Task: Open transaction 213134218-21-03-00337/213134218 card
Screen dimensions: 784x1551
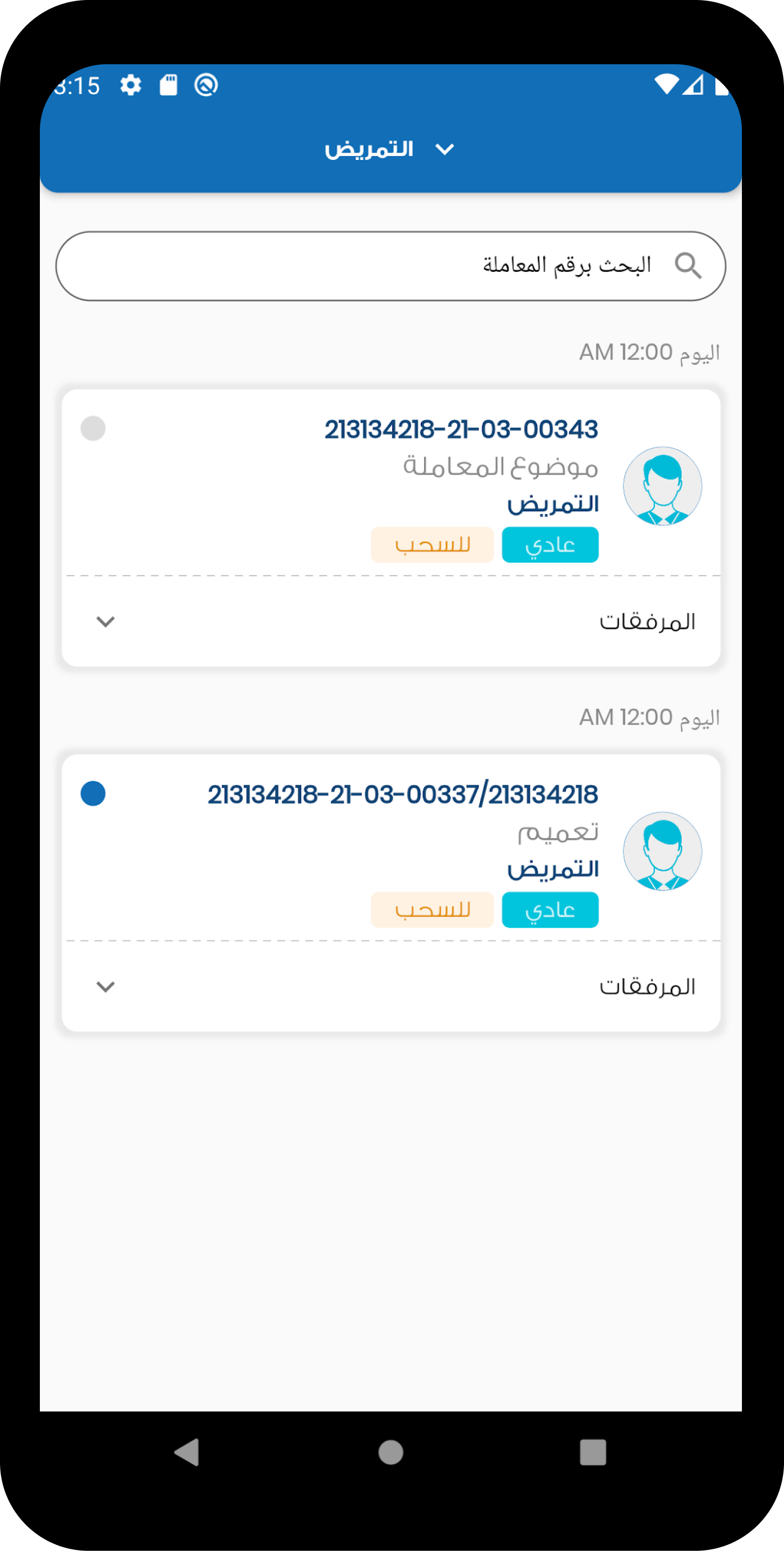Action: (x=391, y=848)
